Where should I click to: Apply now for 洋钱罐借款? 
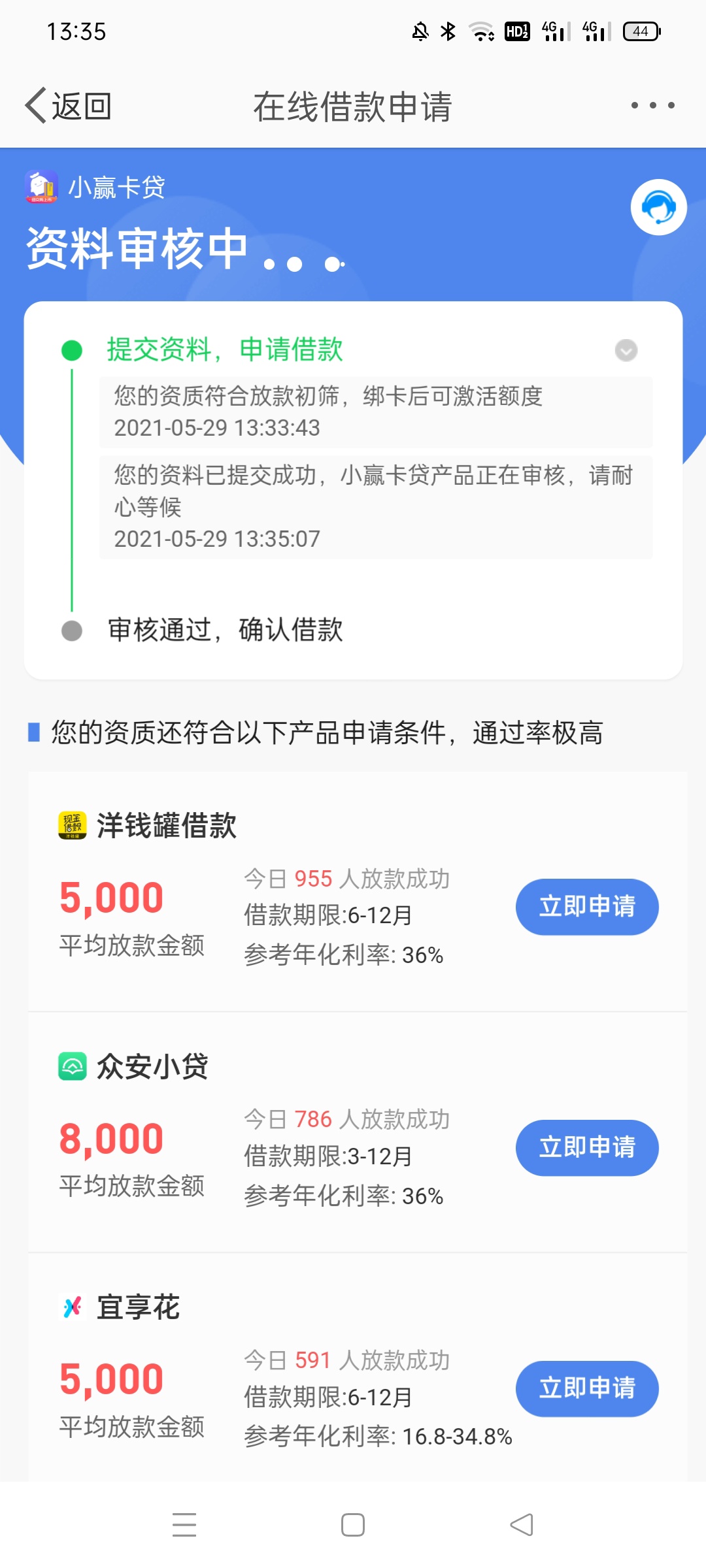(x=587, y=907)
